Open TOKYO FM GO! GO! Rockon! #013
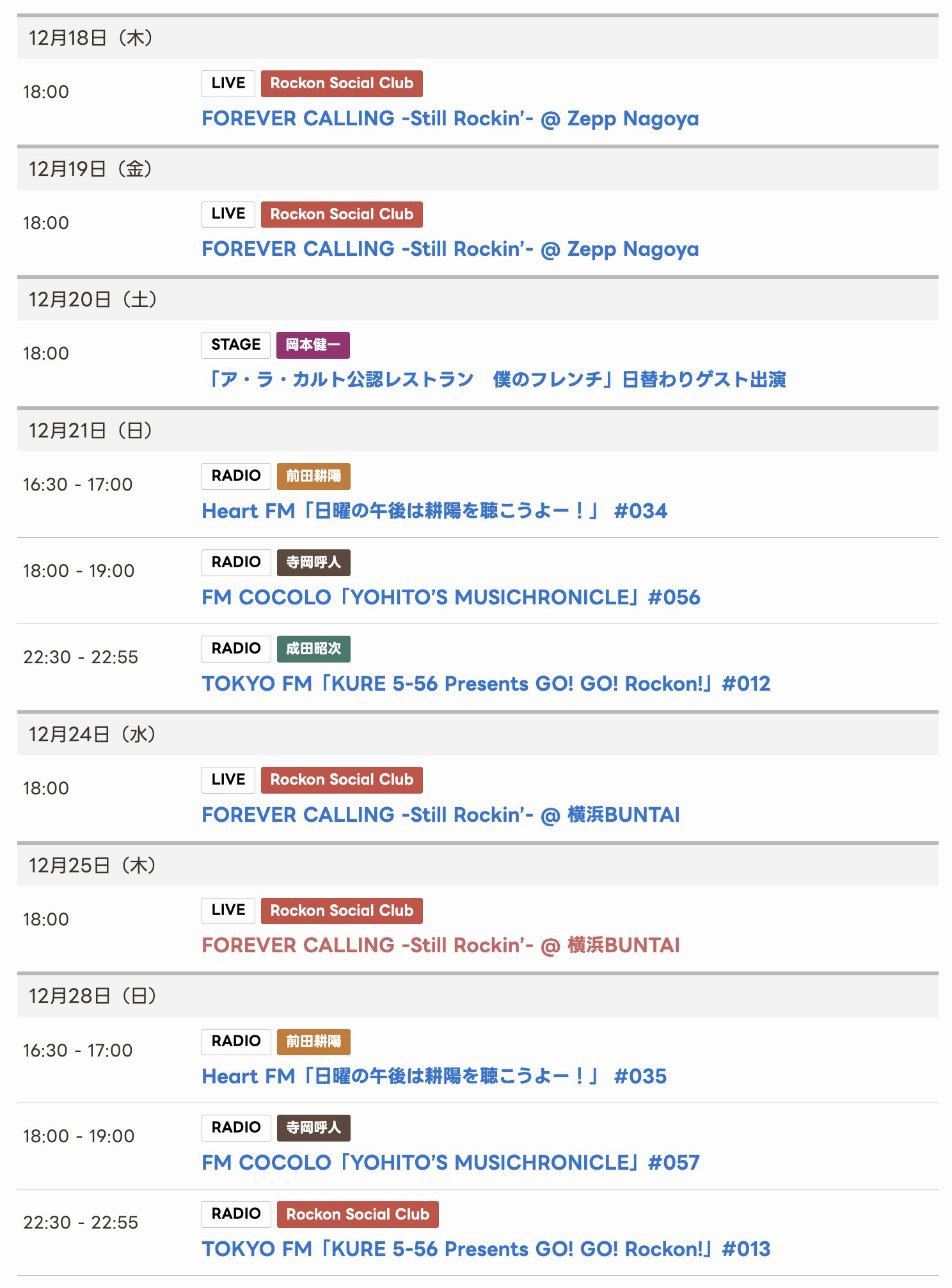 pyautogui.click(x=486, y=1249)
